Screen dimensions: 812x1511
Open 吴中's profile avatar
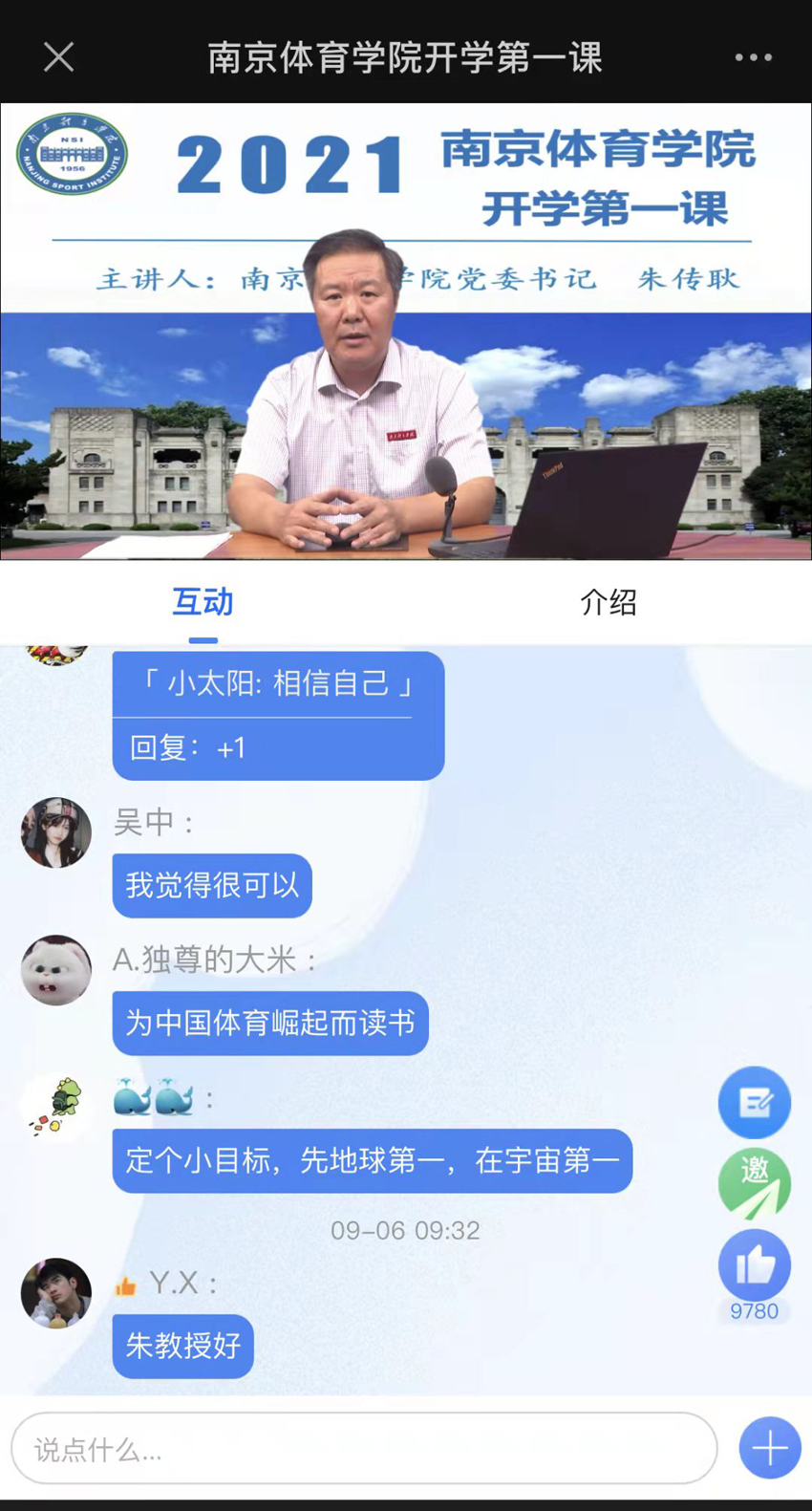[56, 832]
